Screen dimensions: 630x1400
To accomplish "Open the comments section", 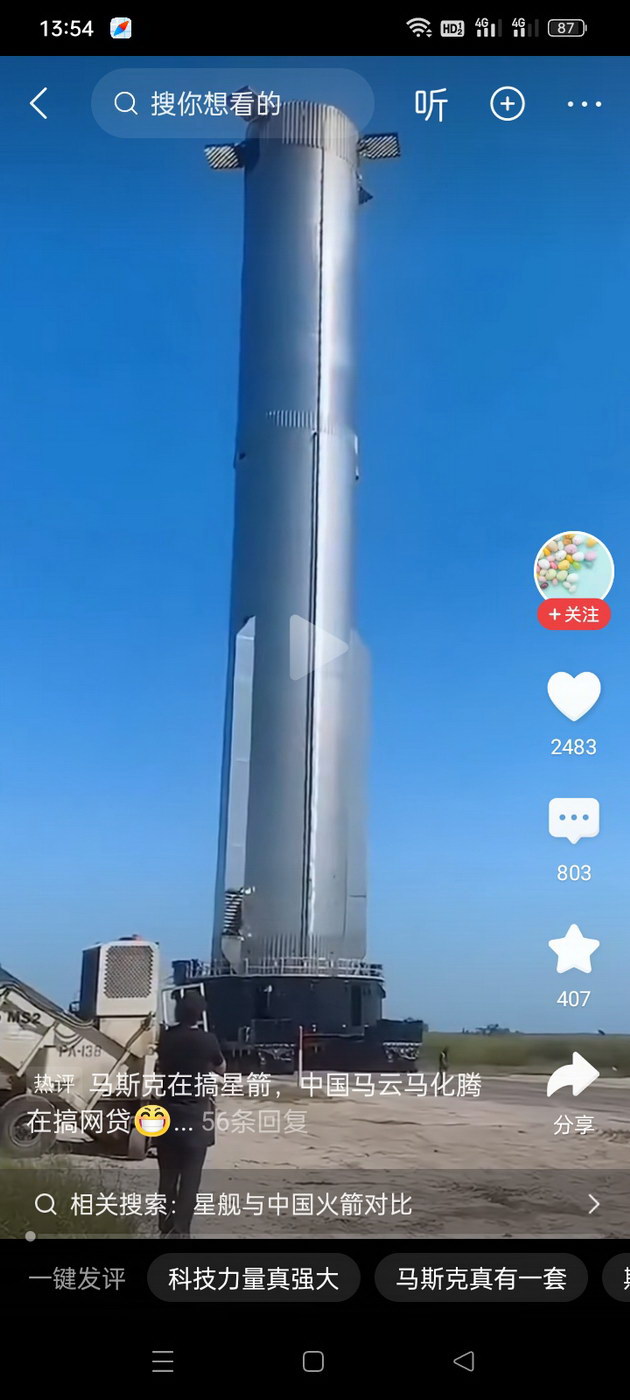I will pyautogui.click(x=574, y=822).
